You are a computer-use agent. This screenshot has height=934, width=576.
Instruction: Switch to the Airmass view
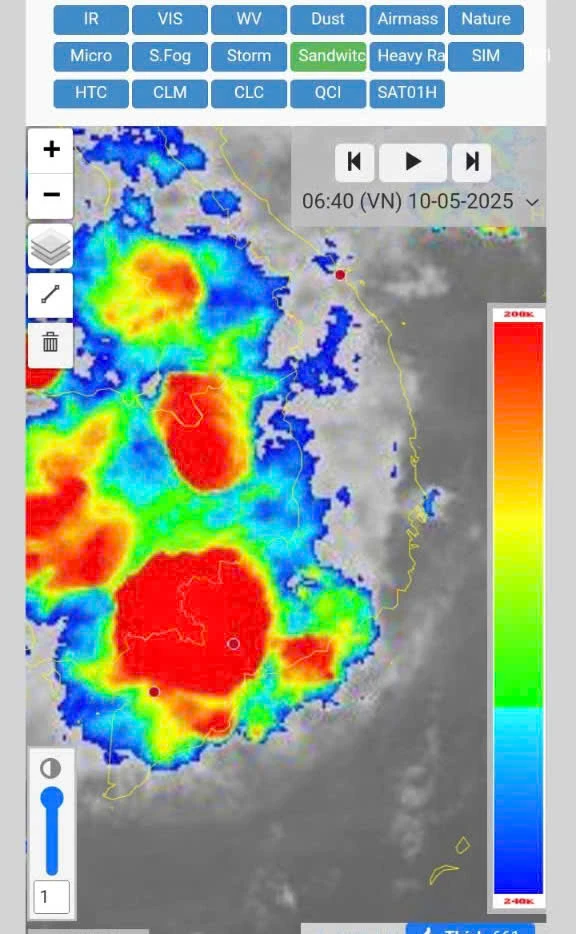point(407,19)
